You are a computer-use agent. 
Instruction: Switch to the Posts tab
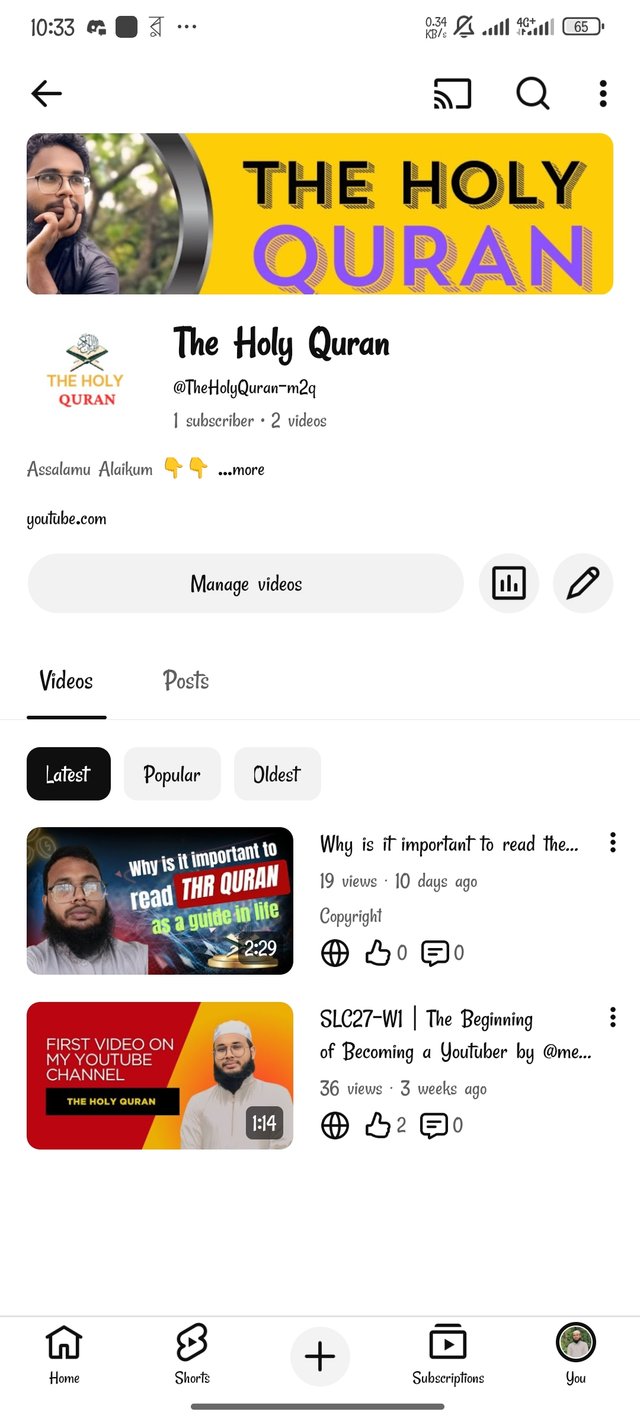[186, 681]
